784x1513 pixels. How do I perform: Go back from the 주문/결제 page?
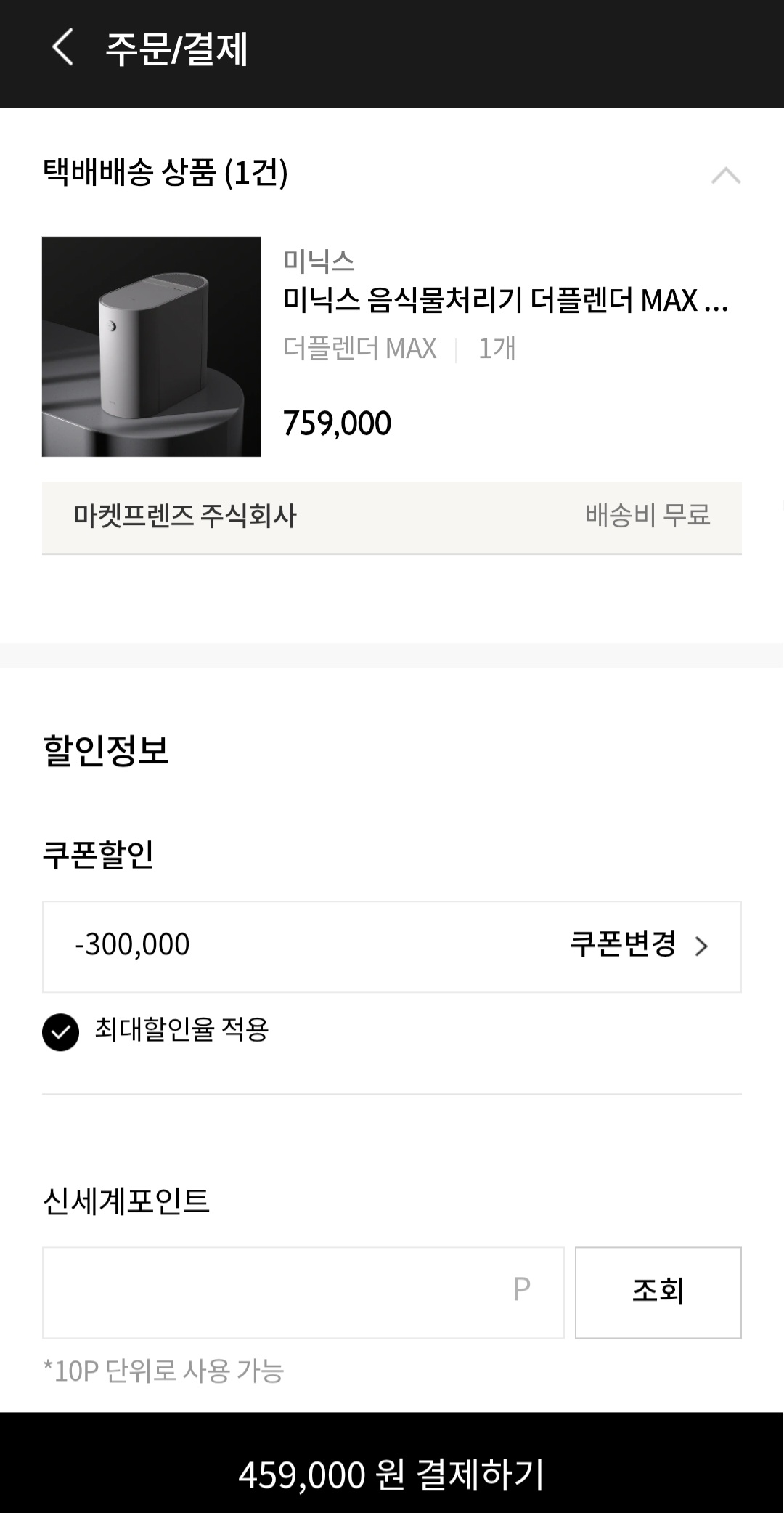[x=63, y=48]
